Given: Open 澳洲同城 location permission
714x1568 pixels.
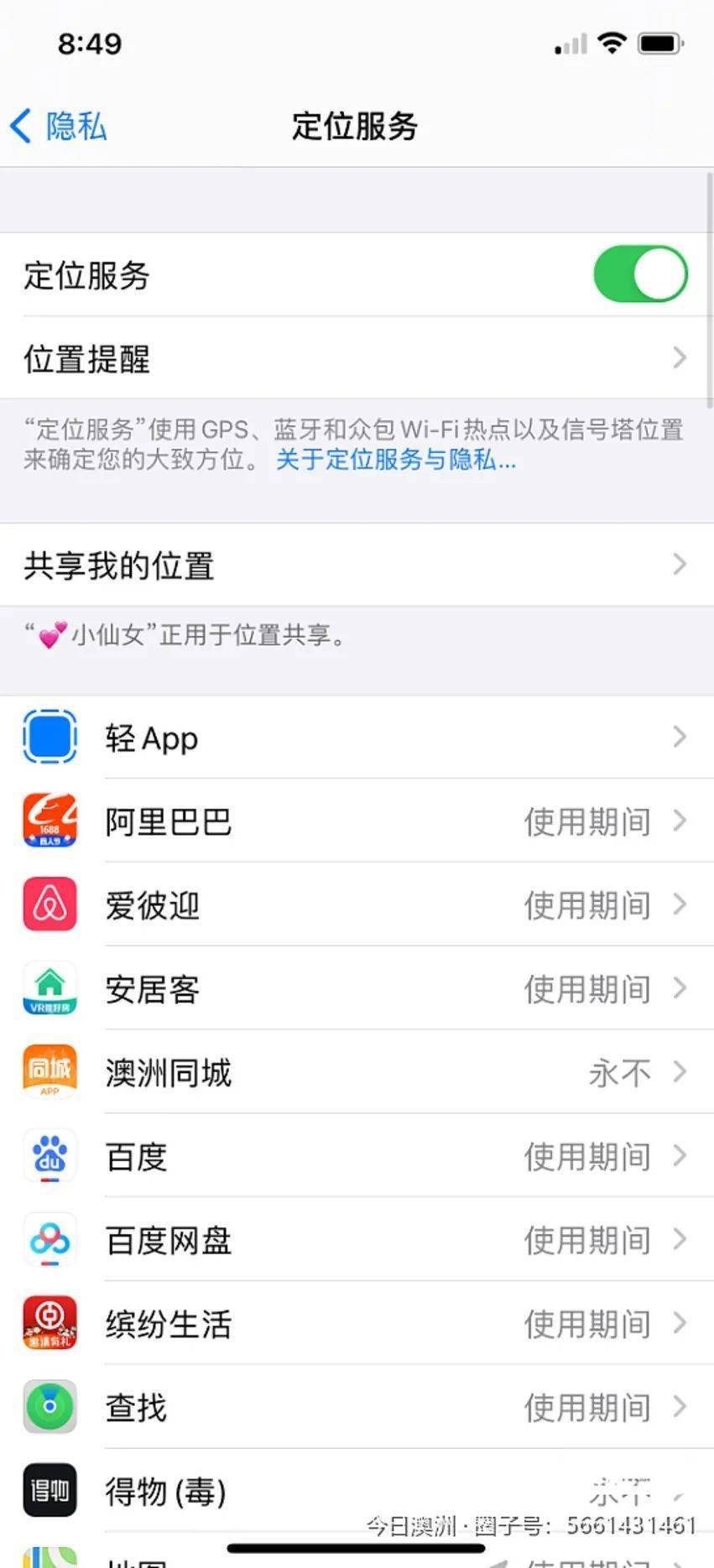Looking at the screenshot, I should (357, 1073).
